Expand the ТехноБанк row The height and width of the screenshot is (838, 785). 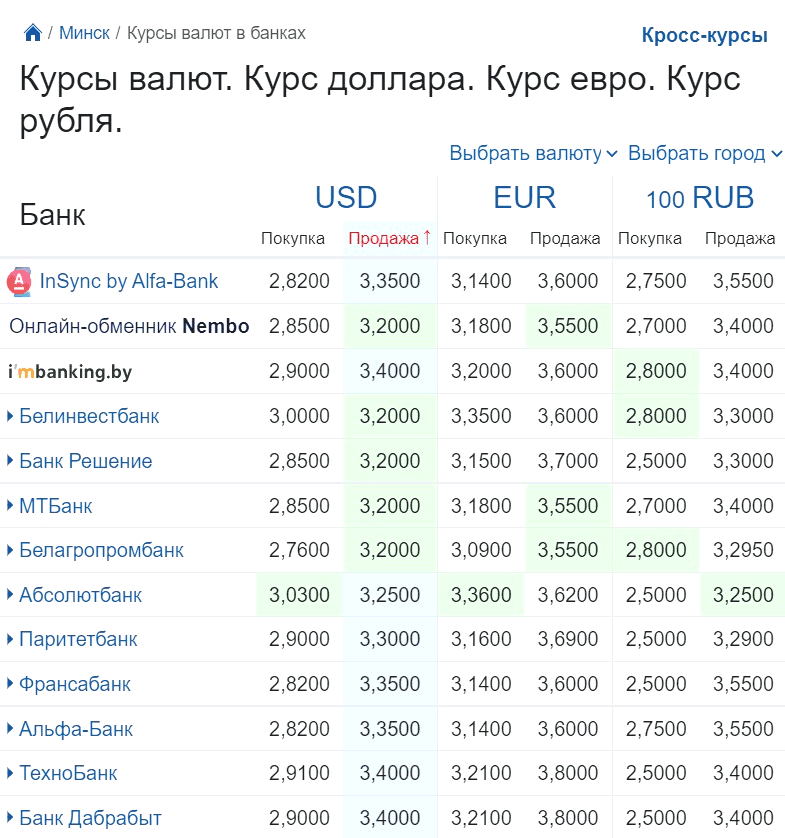pyautogui.click(x=68, y=773)
